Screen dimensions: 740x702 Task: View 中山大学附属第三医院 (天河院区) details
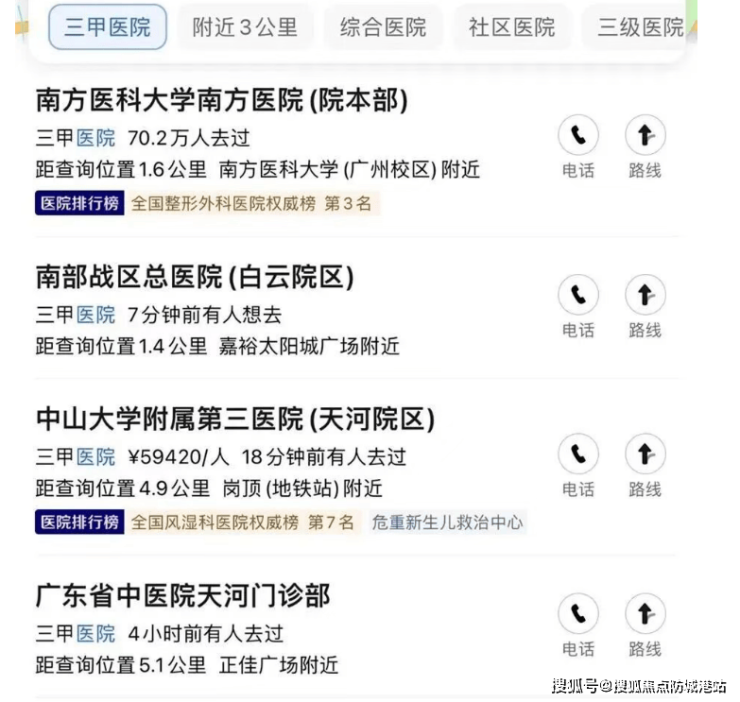coord(235,419)
